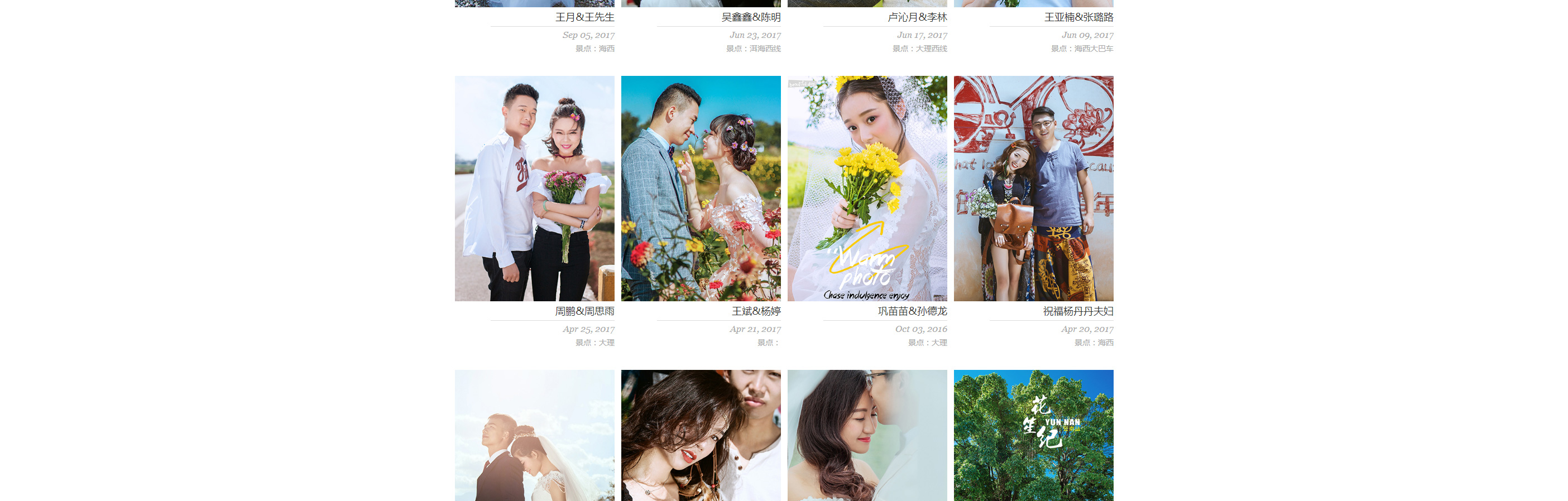Viewport: 1568px width, 501px height.
Task: Open the 祝福杨丹丹夫妇 photo album
Action: pos(1033,189)
